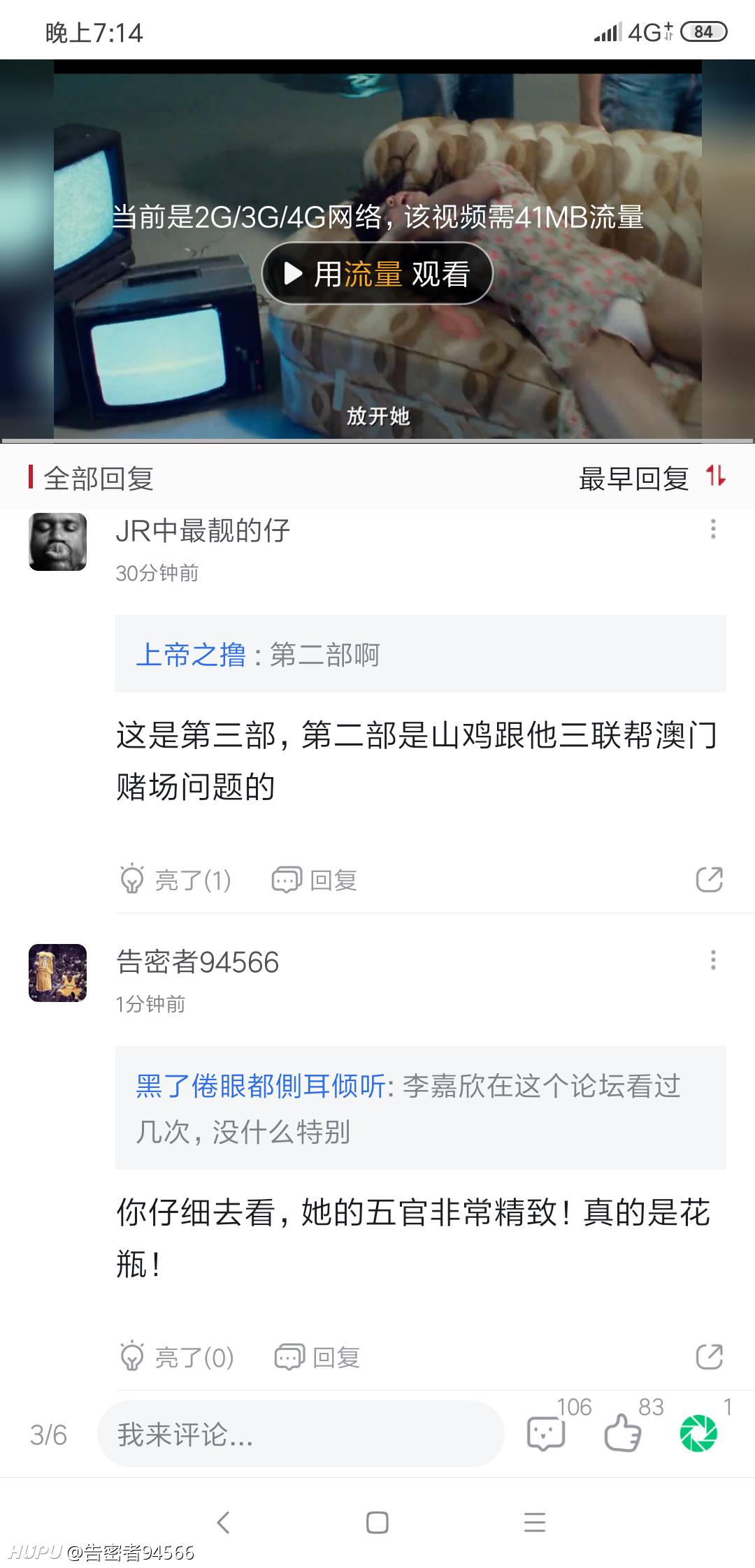Light up JR中最靓的仔's reply 亮了(1)
Image resolution: width=755 pixels, height=1568 pixels.
click(175, 880)
